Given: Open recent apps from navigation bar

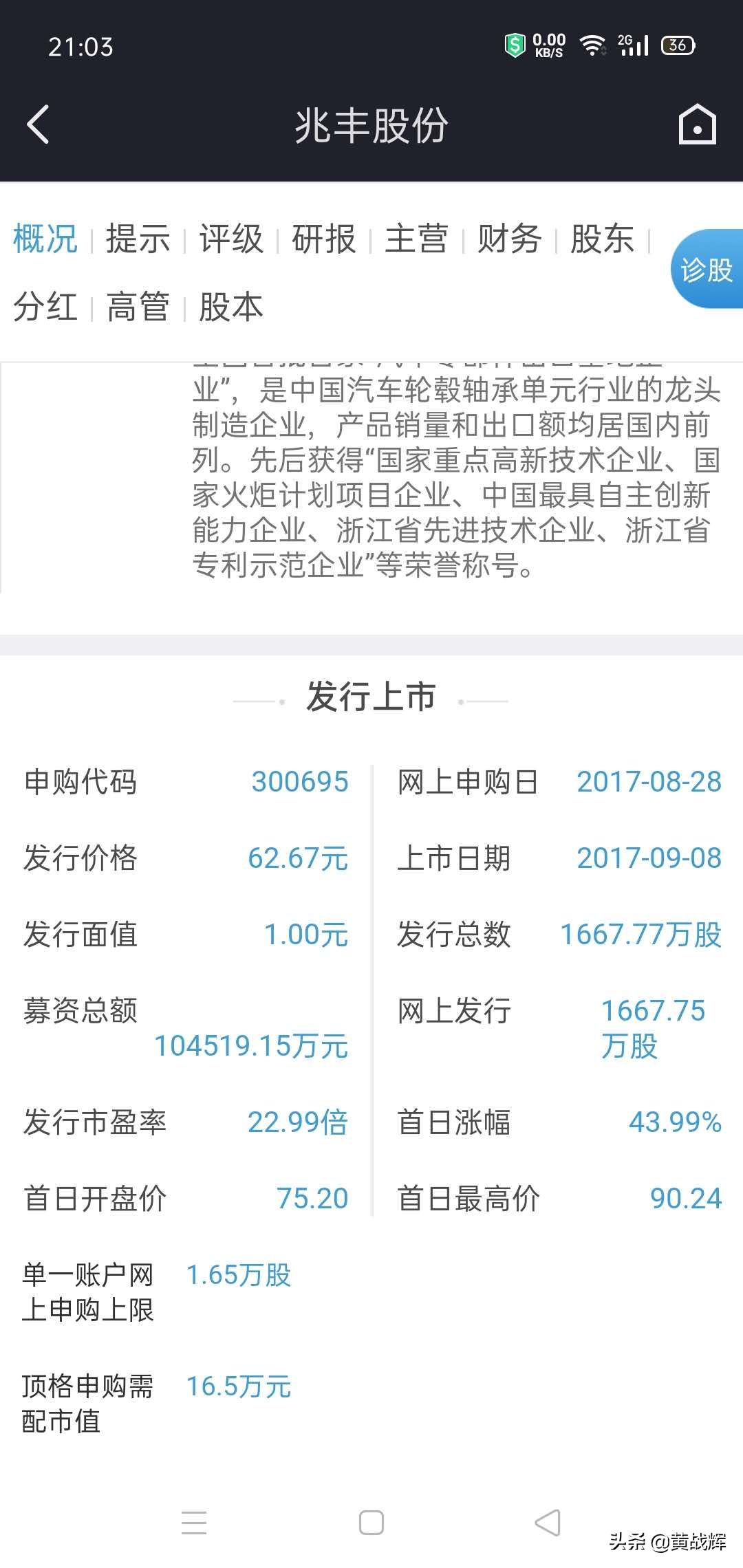Looking at the screenshot, I should click(x=194, y=1523).
